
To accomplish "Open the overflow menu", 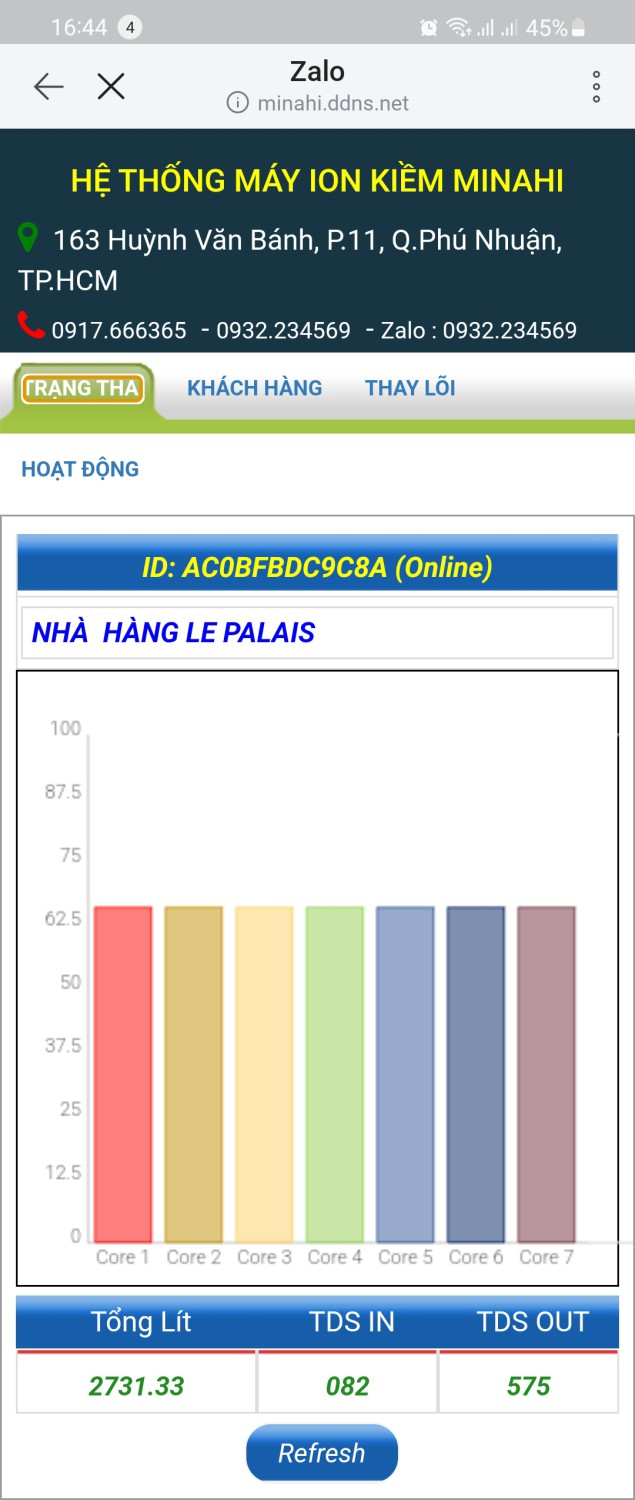I will coord(596,87).
